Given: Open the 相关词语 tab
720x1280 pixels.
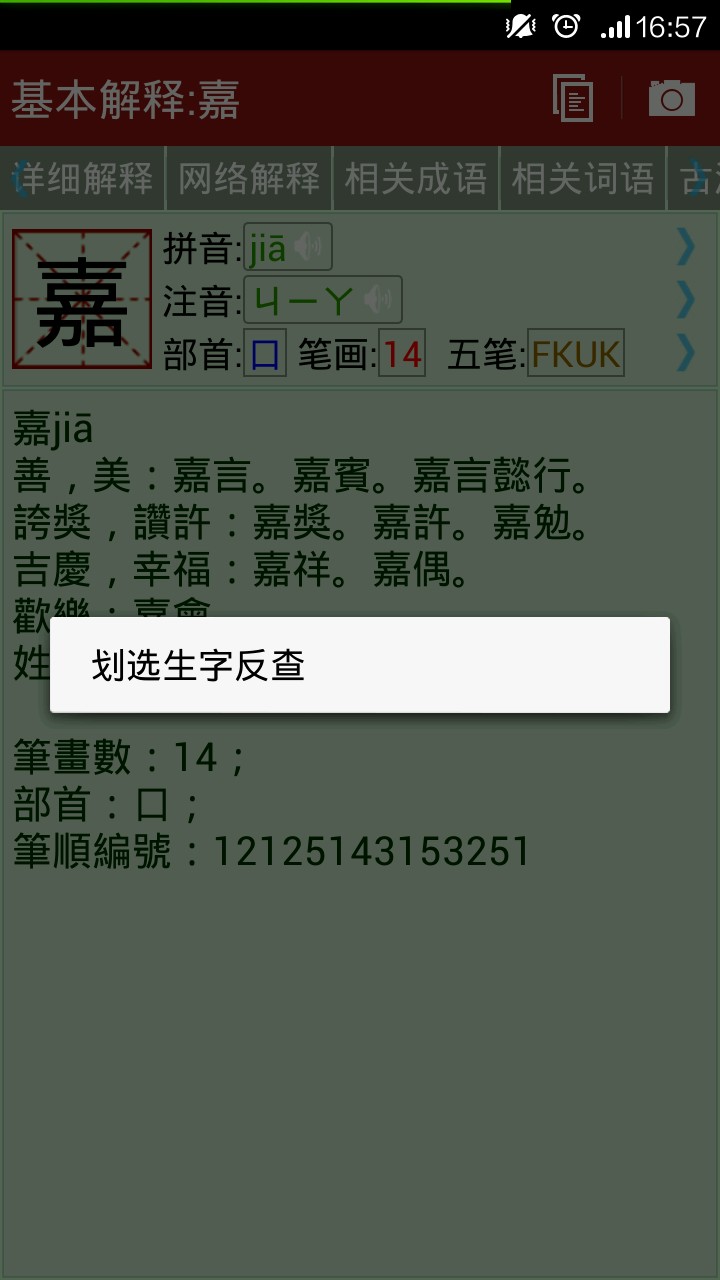Looking at the screenshot, I should (582, 179).
